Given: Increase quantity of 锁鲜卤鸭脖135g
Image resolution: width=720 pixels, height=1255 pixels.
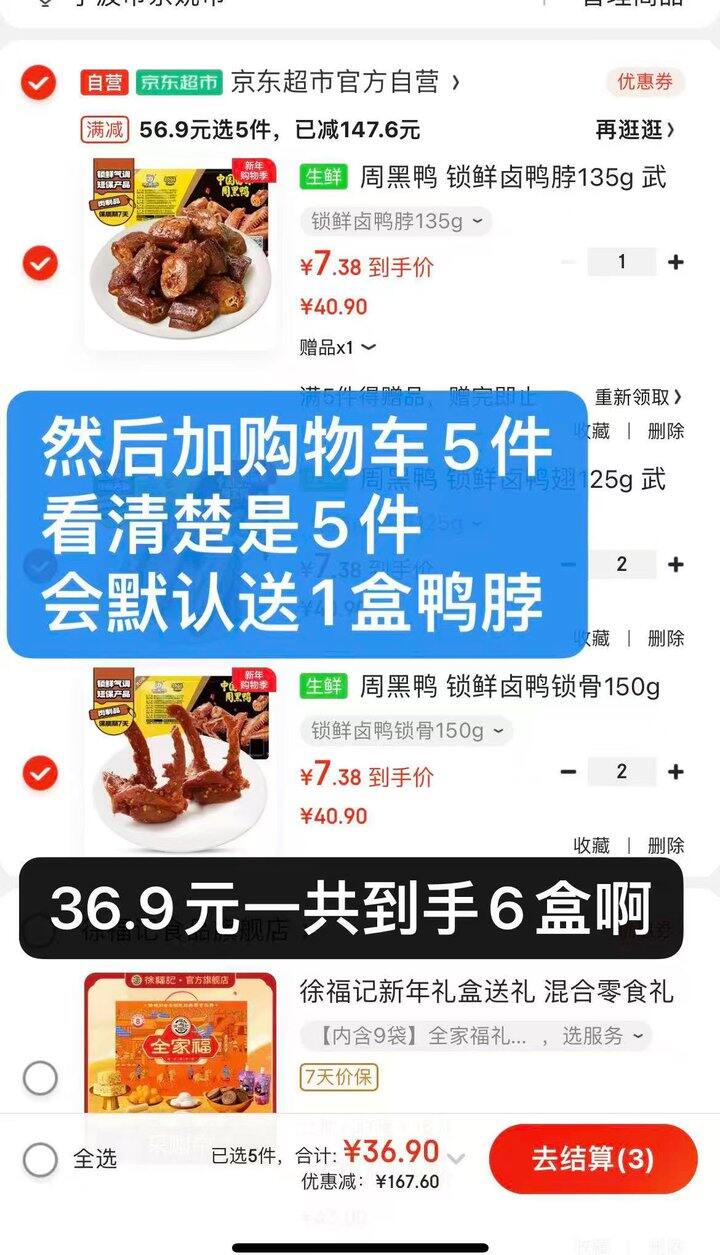Looking at the screenshot, I should click(x=676, y=262).
